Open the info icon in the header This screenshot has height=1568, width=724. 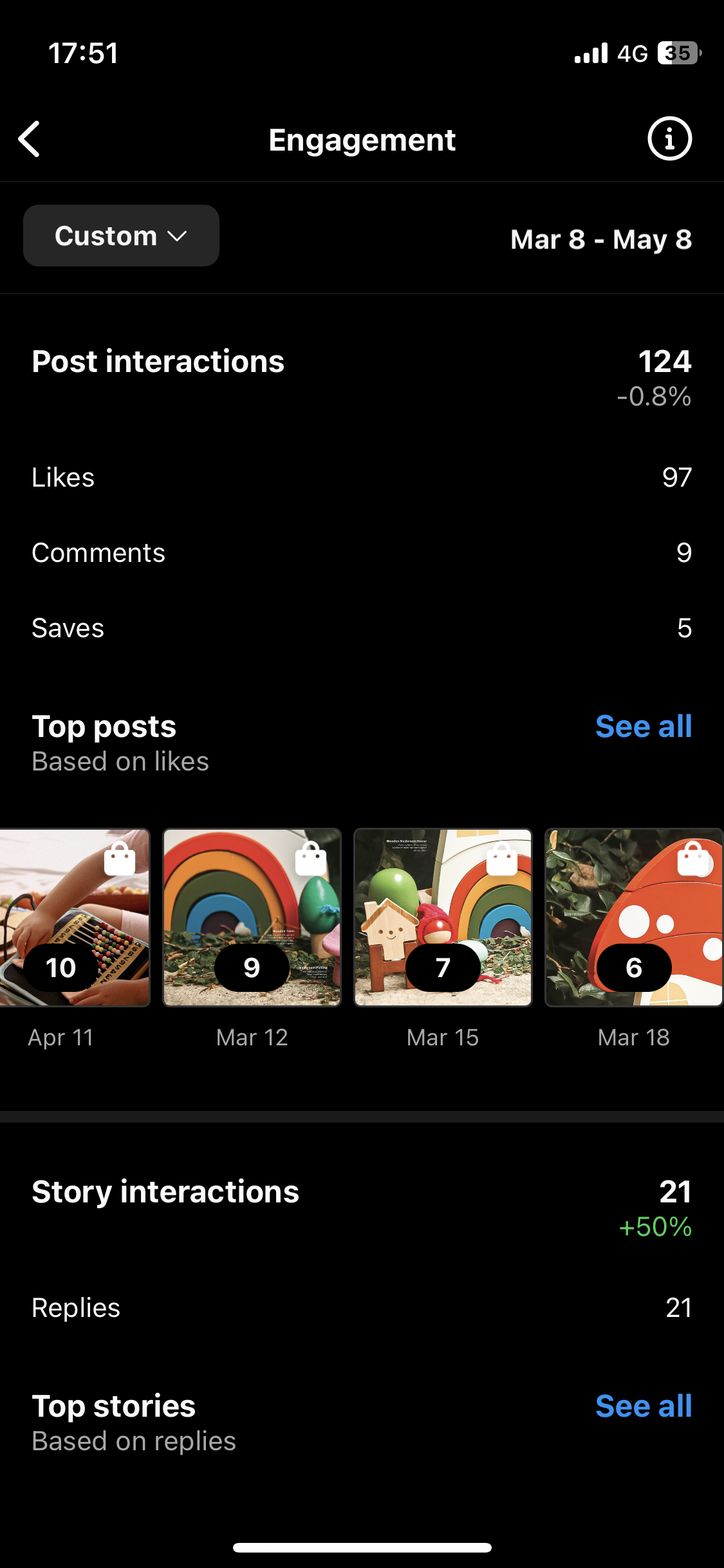click(x=669, y=139)
